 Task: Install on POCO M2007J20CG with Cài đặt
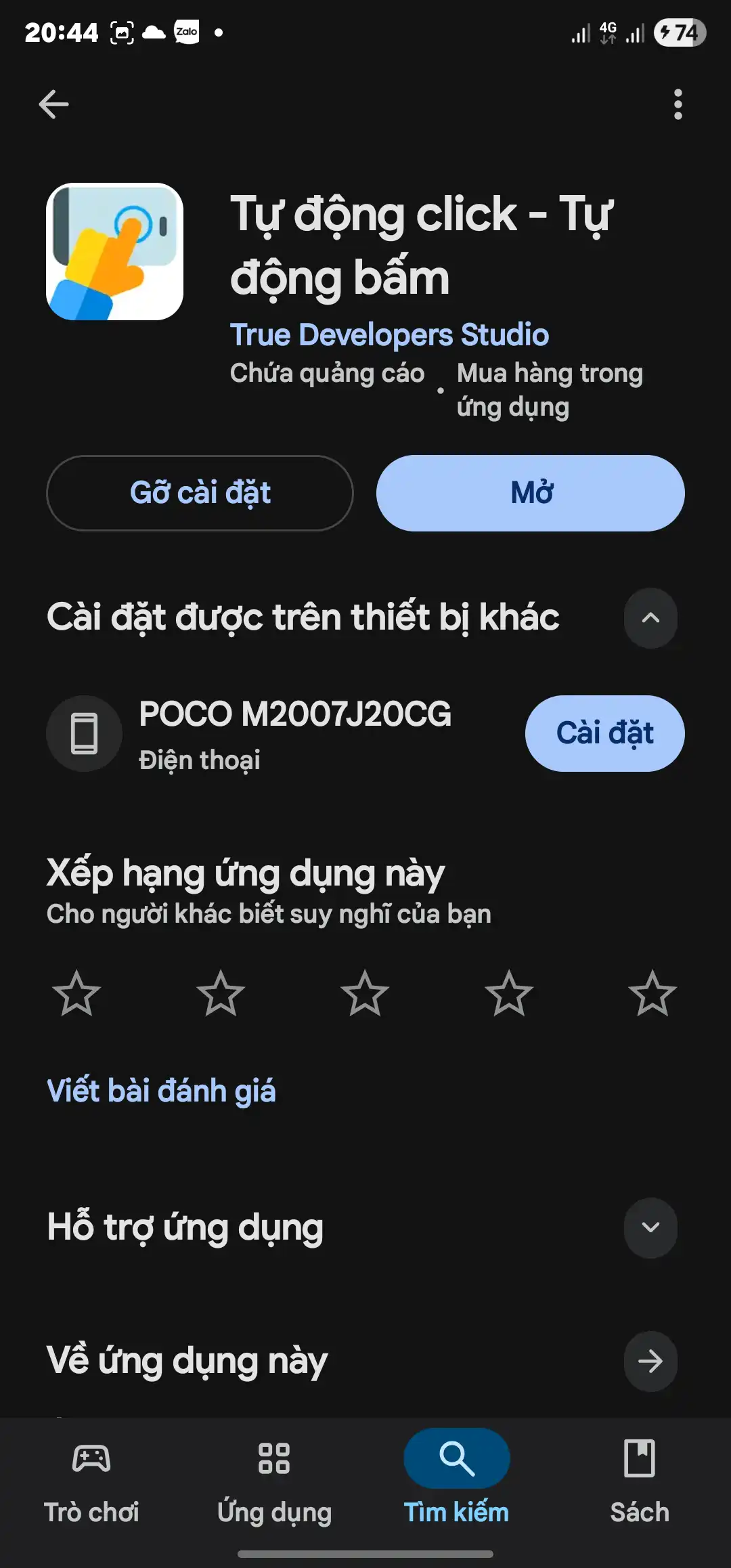pos(605,733)
